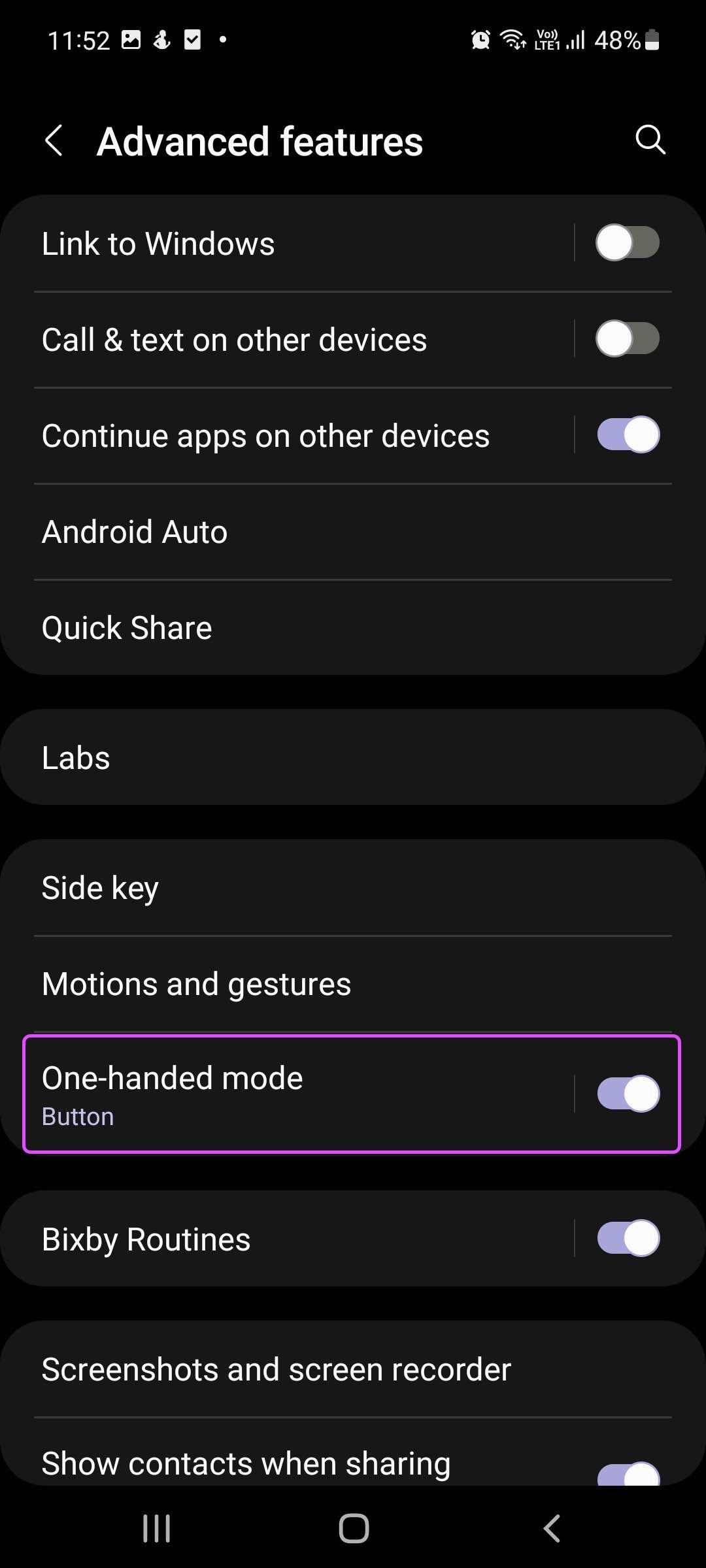Go back from Advanced features
Viewport: 706px width, 1568px height.
point(54,140)
